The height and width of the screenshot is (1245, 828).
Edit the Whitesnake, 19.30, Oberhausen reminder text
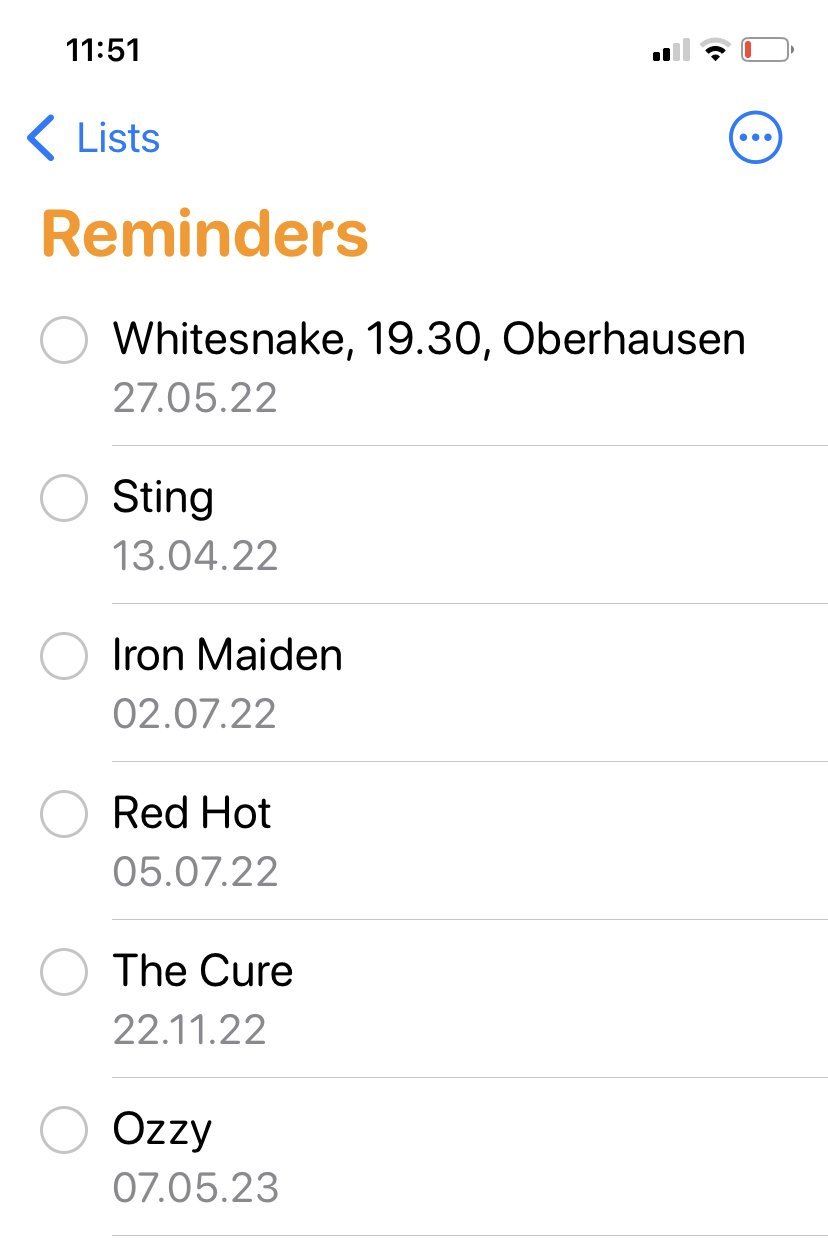(428, 340)
